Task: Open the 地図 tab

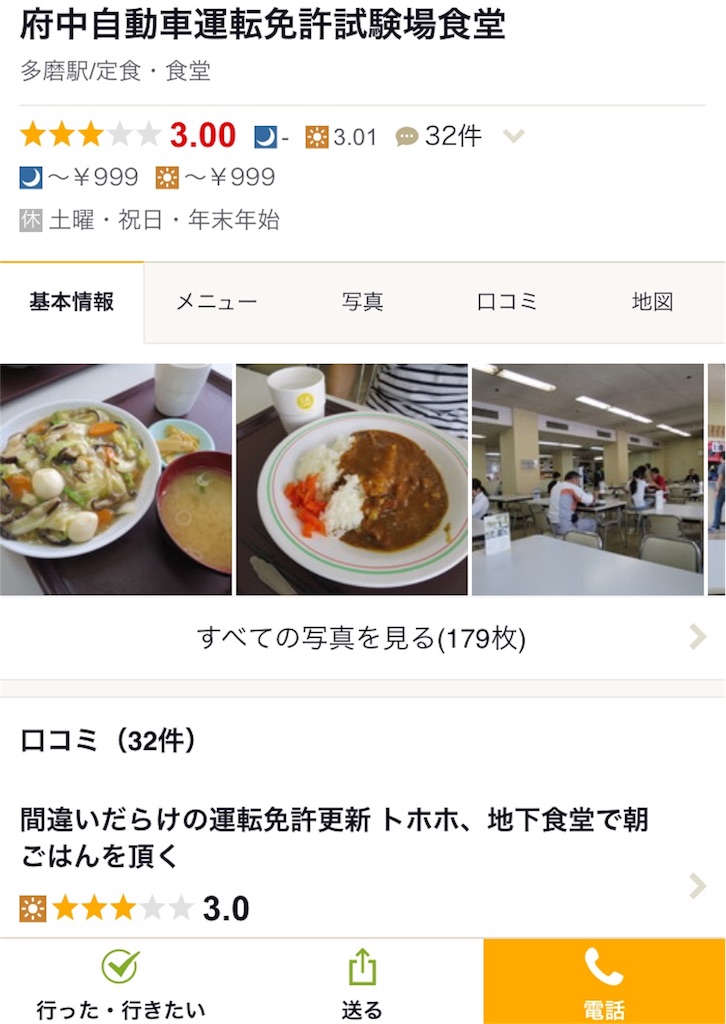Action: [x=652, y=302]
